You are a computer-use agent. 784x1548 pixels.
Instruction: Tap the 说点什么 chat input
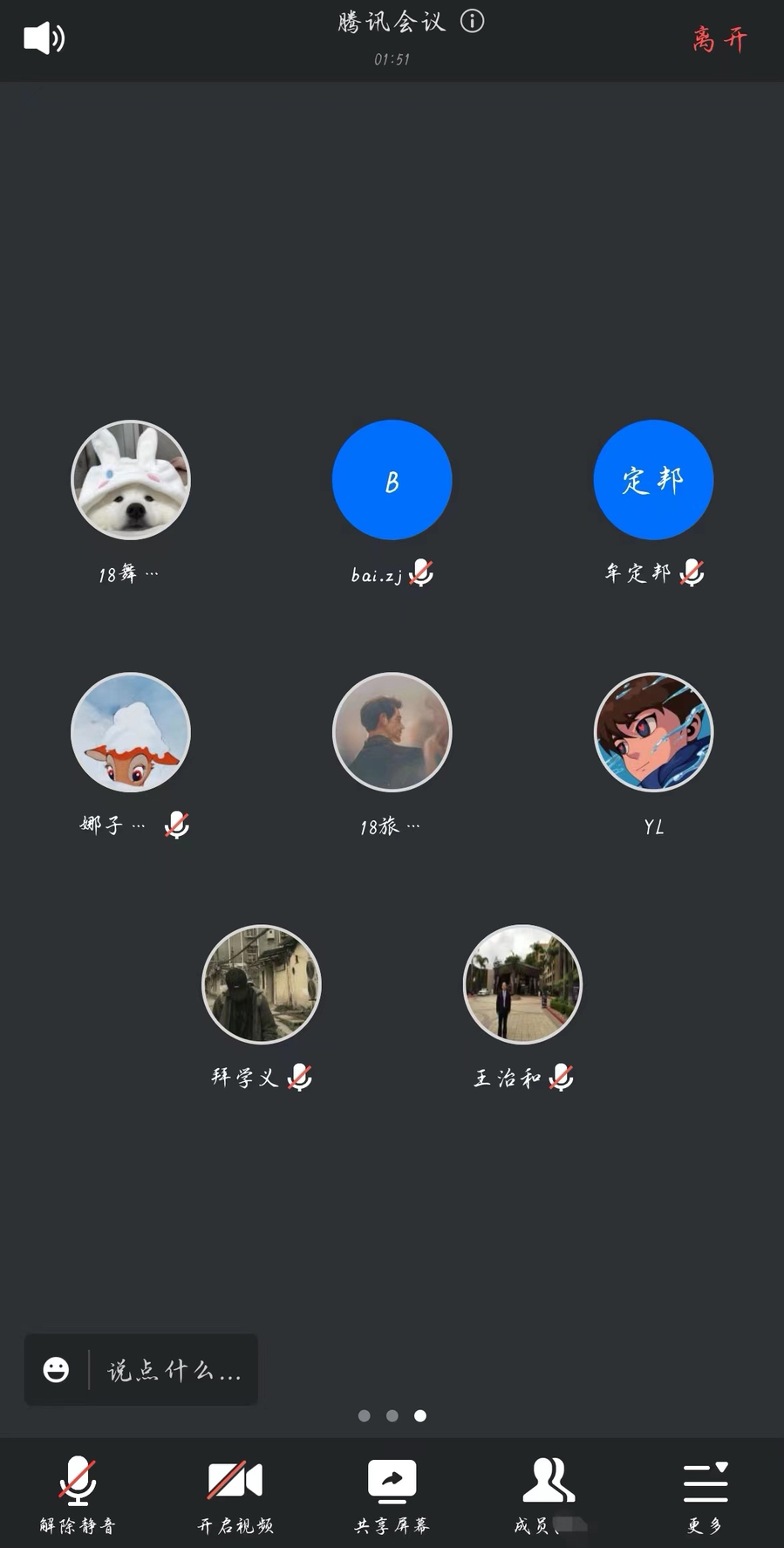173,1370
